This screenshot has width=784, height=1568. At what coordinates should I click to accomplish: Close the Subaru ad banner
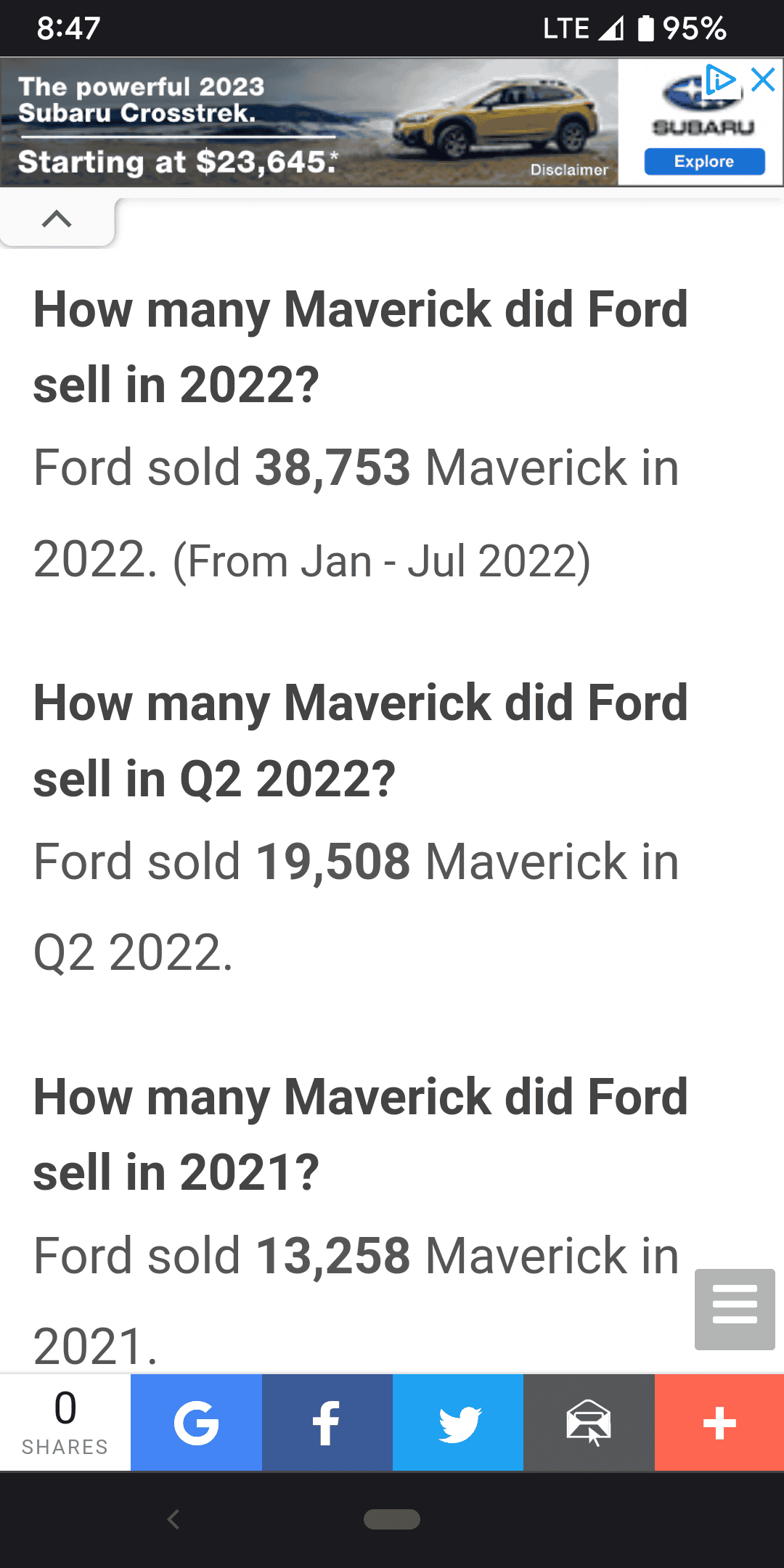[x=764, y=79]
